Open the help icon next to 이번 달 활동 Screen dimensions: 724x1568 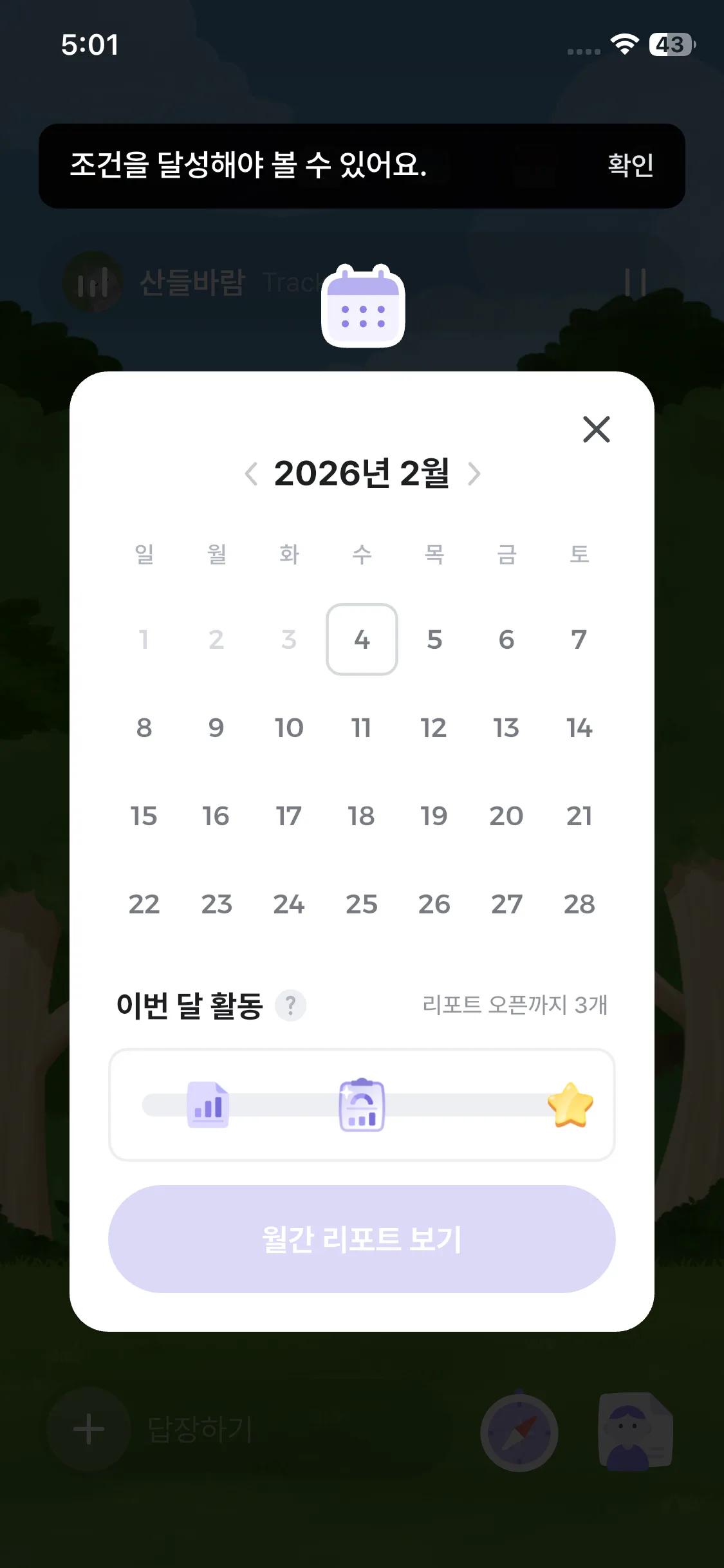tap(290, 1005)
